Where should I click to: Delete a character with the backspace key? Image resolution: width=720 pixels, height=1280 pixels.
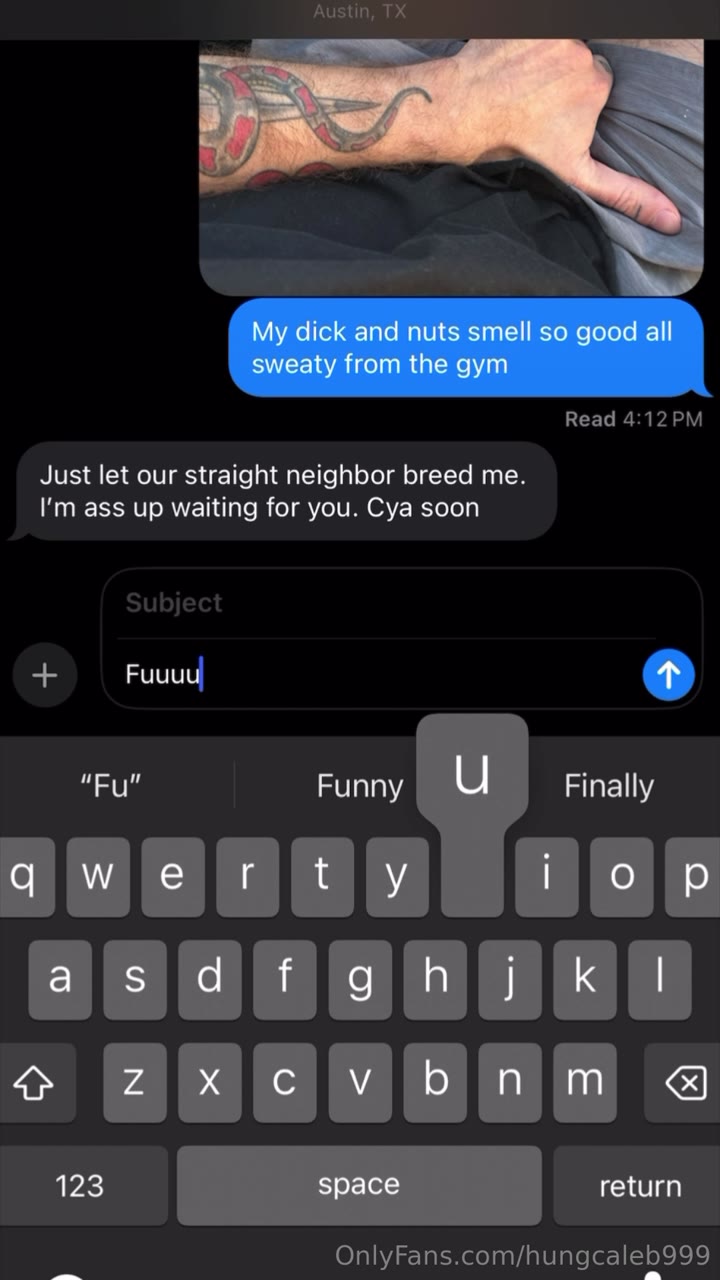(685, 1083)
